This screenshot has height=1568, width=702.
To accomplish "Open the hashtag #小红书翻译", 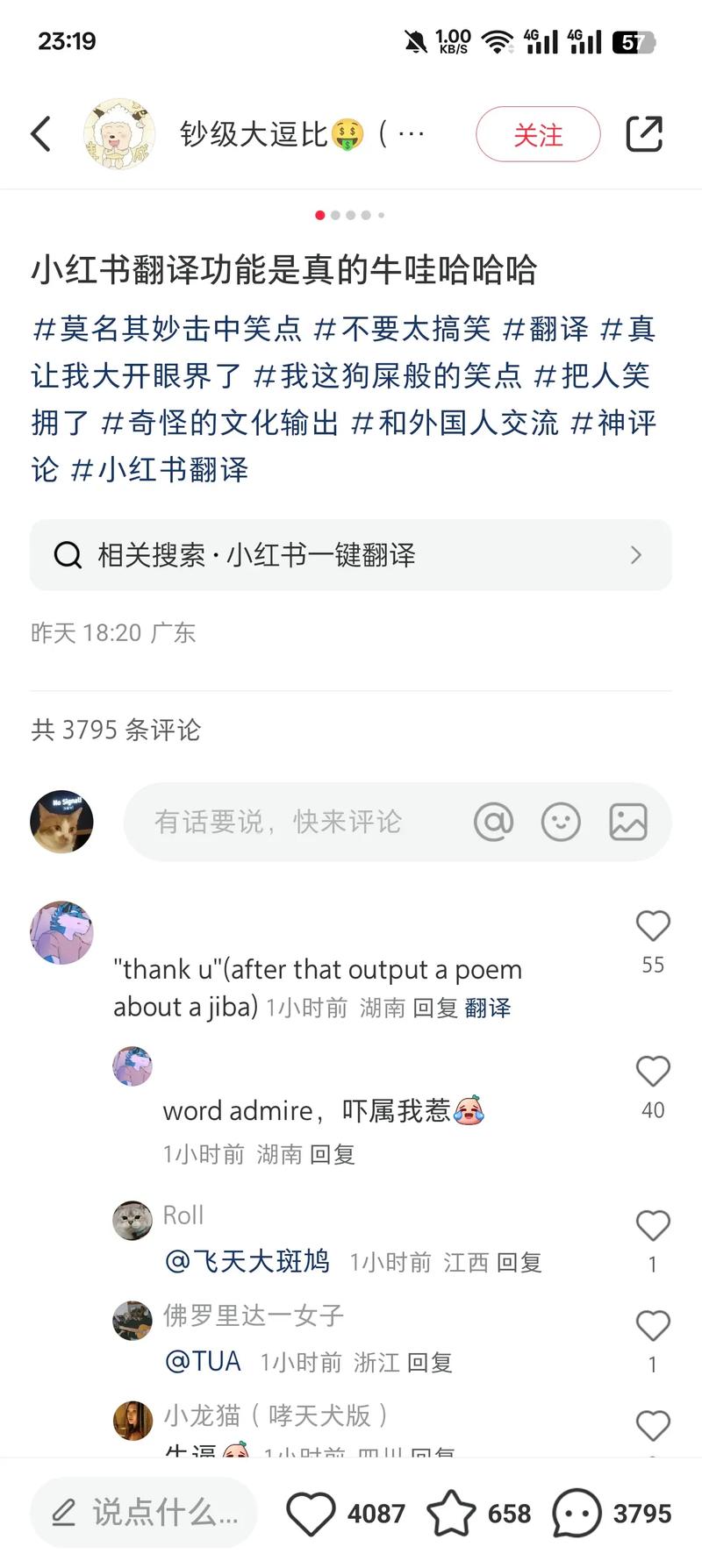I will point(160,470).
